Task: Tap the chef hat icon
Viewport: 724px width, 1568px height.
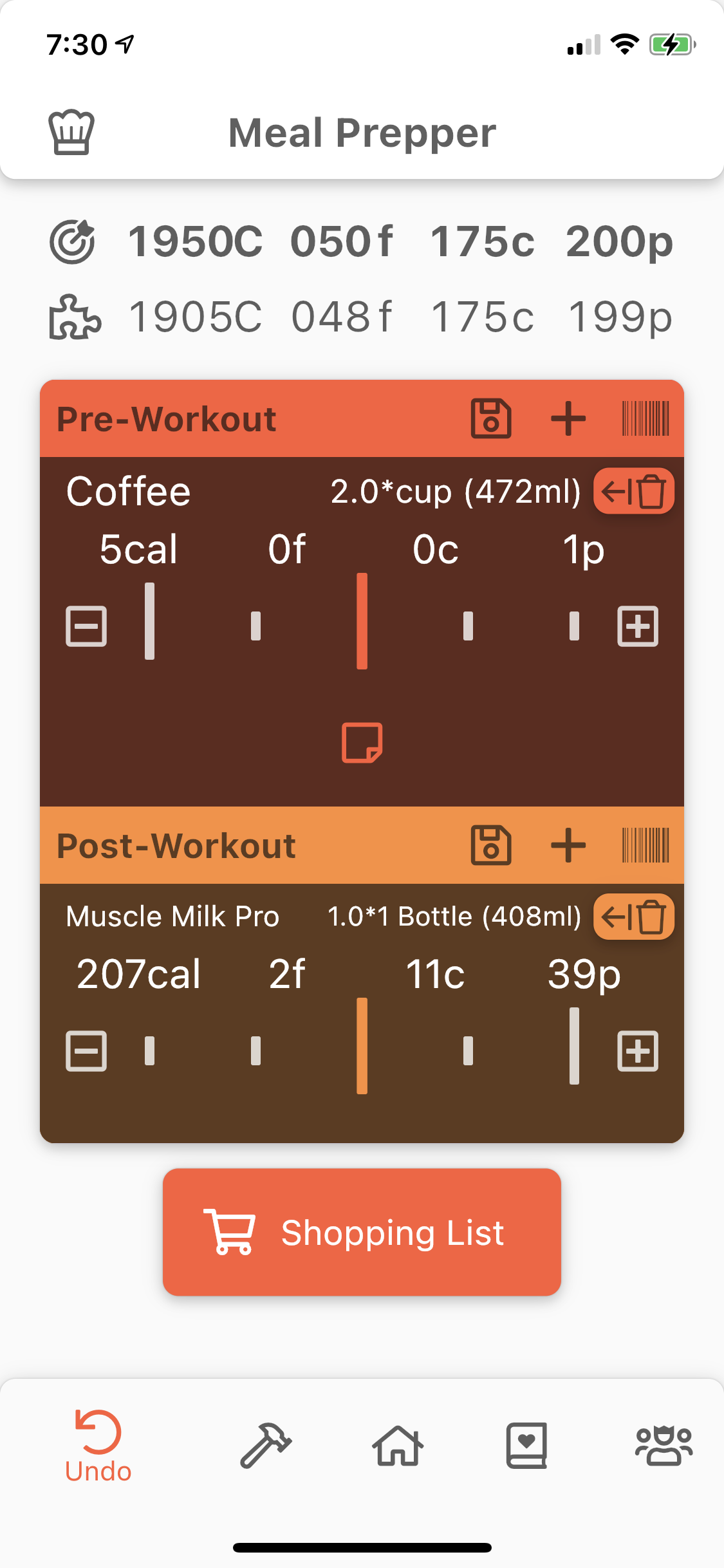Action: (x=71, y=133)
